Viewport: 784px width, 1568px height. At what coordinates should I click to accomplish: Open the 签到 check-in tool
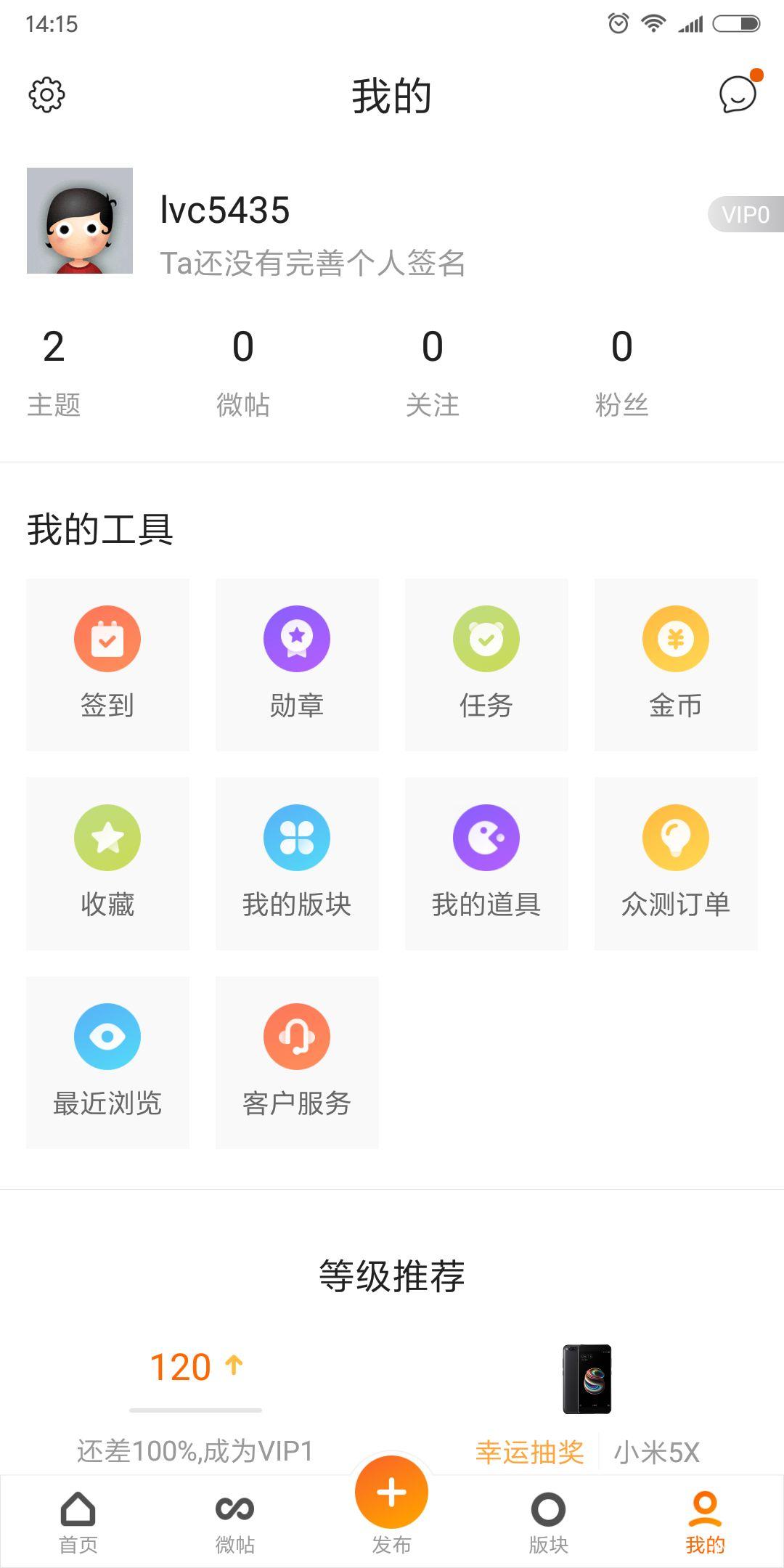(x=107, y=663)
